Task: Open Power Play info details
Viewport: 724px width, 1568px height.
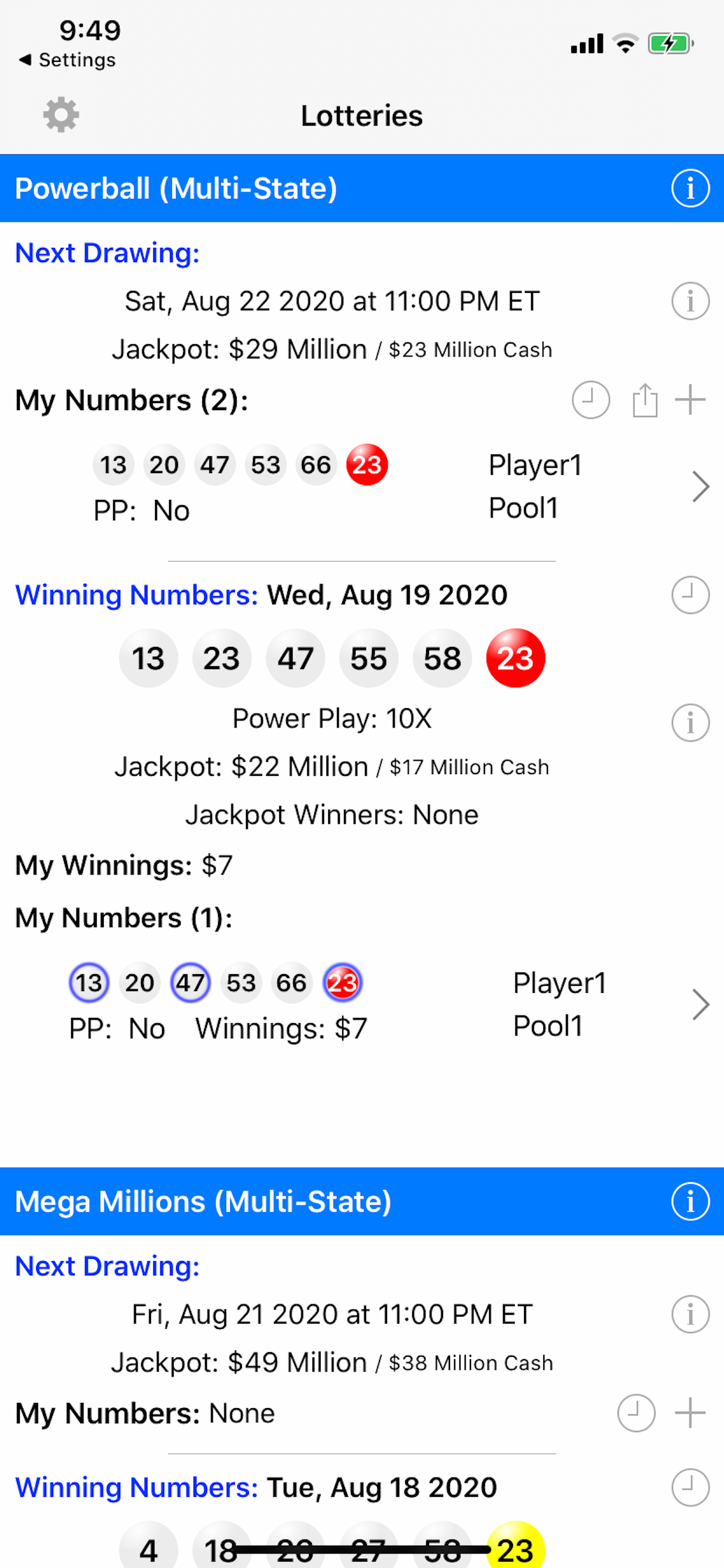Action: [x=691, y=723]
